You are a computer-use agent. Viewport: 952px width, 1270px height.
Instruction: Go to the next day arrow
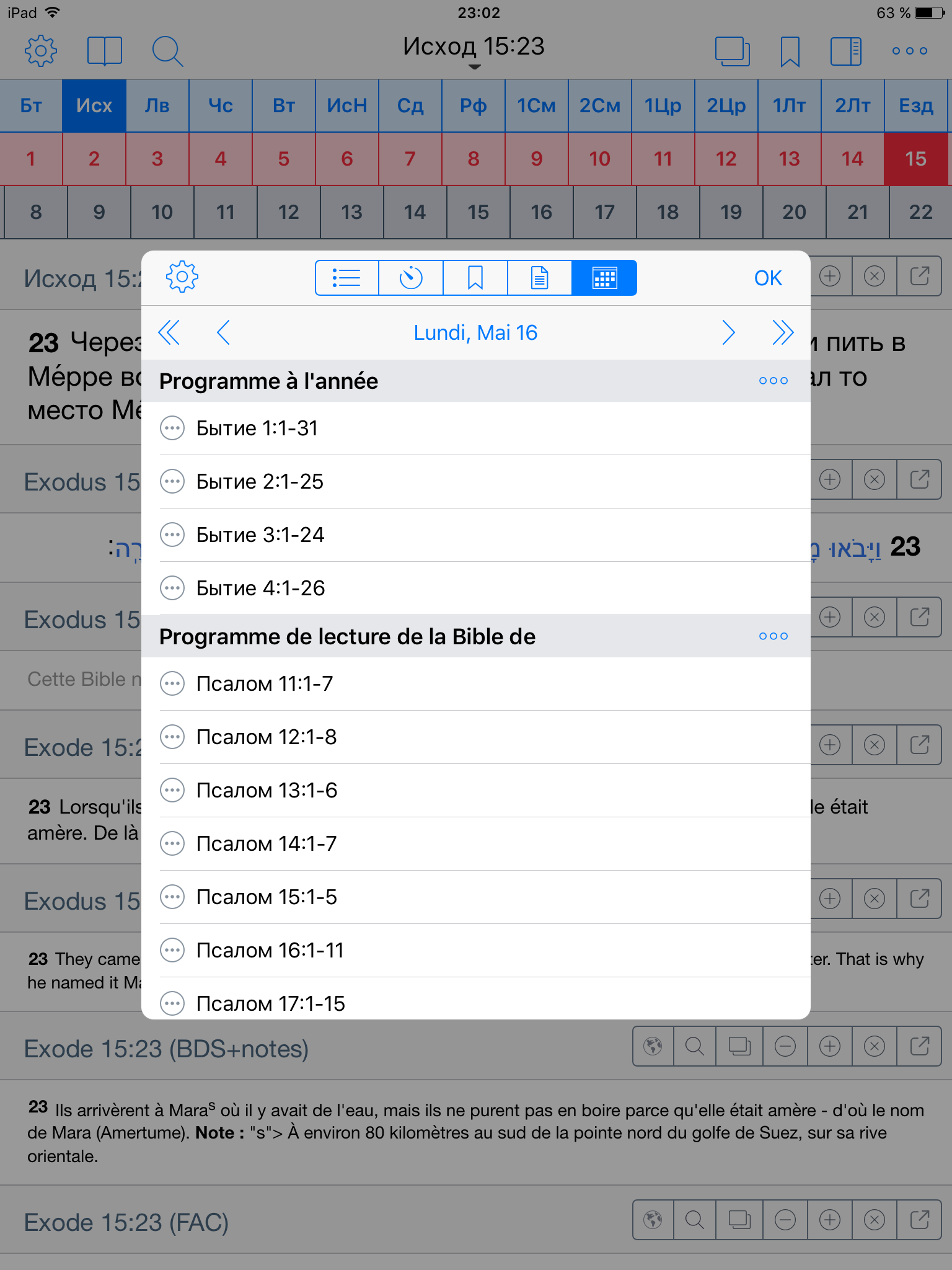(728, 333)
